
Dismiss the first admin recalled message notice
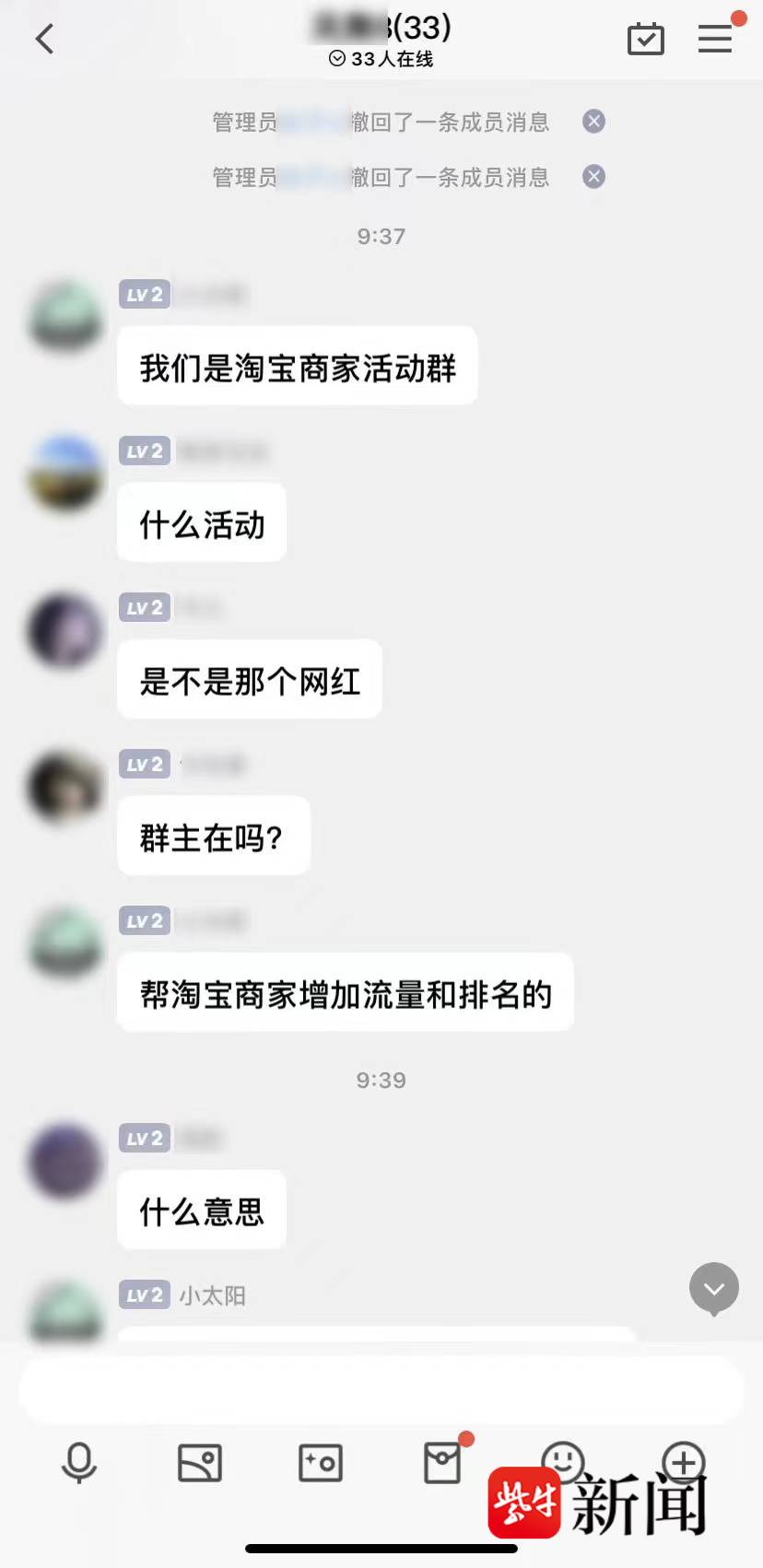pos(594,122)
